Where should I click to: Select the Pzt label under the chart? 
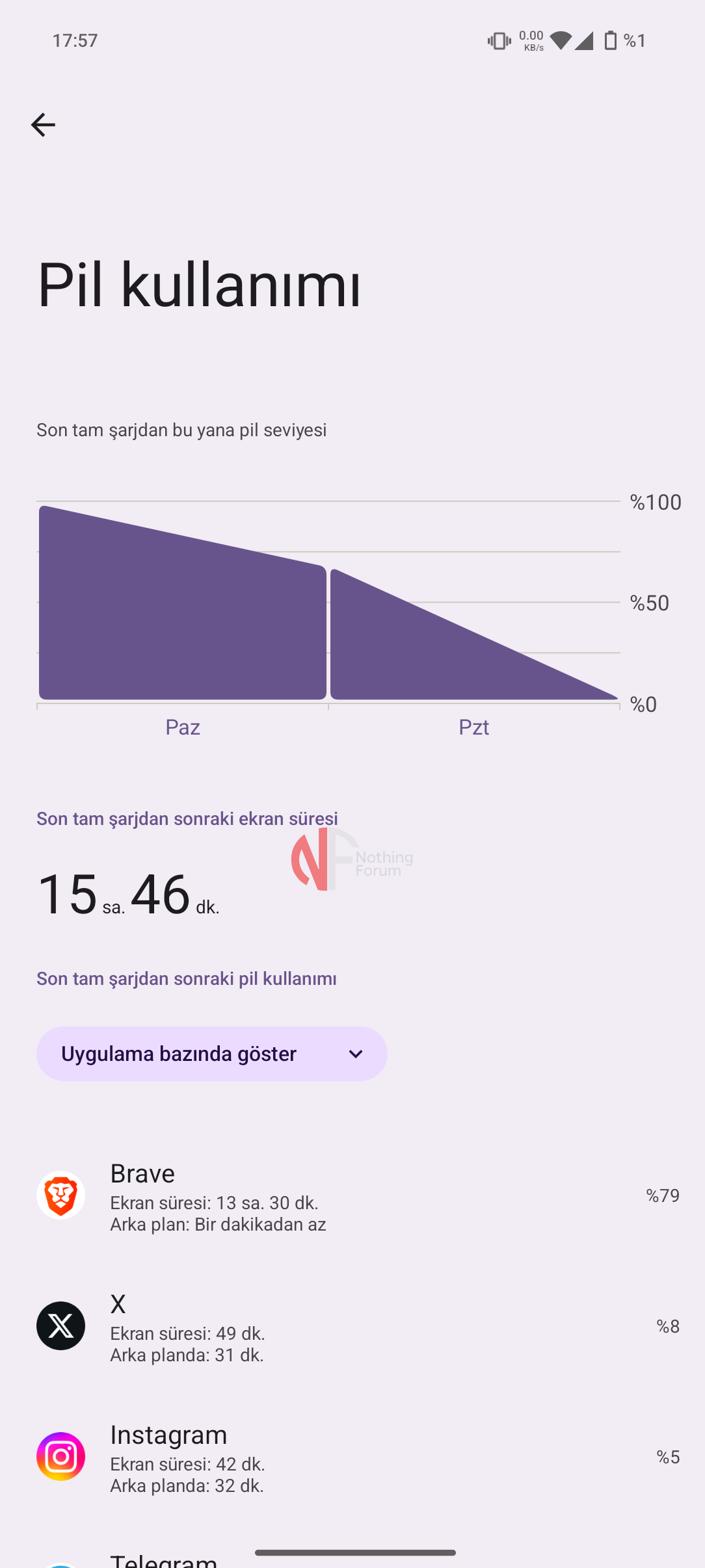pyautogui.click(x=473, y=726)
